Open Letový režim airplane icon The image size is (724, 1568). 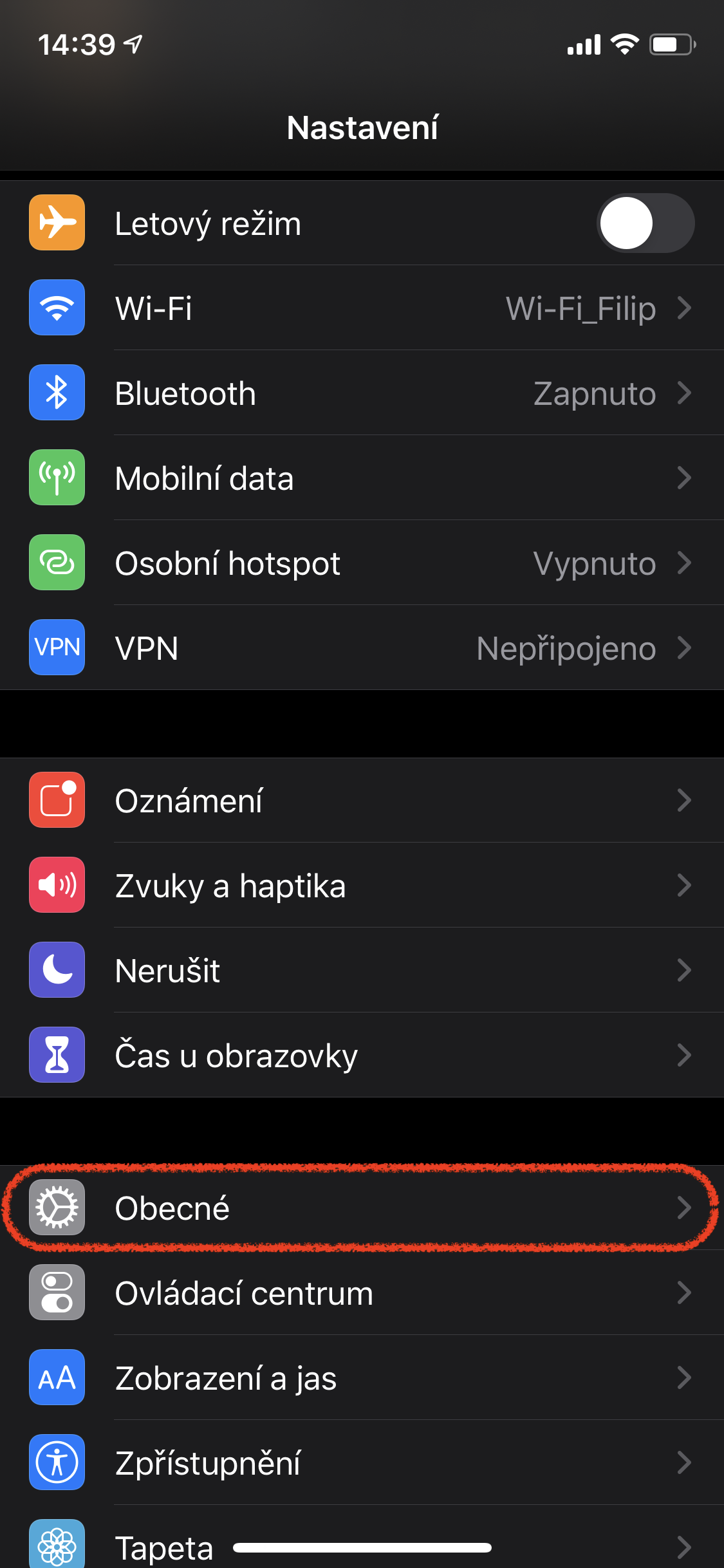click(x=57, y=223)
